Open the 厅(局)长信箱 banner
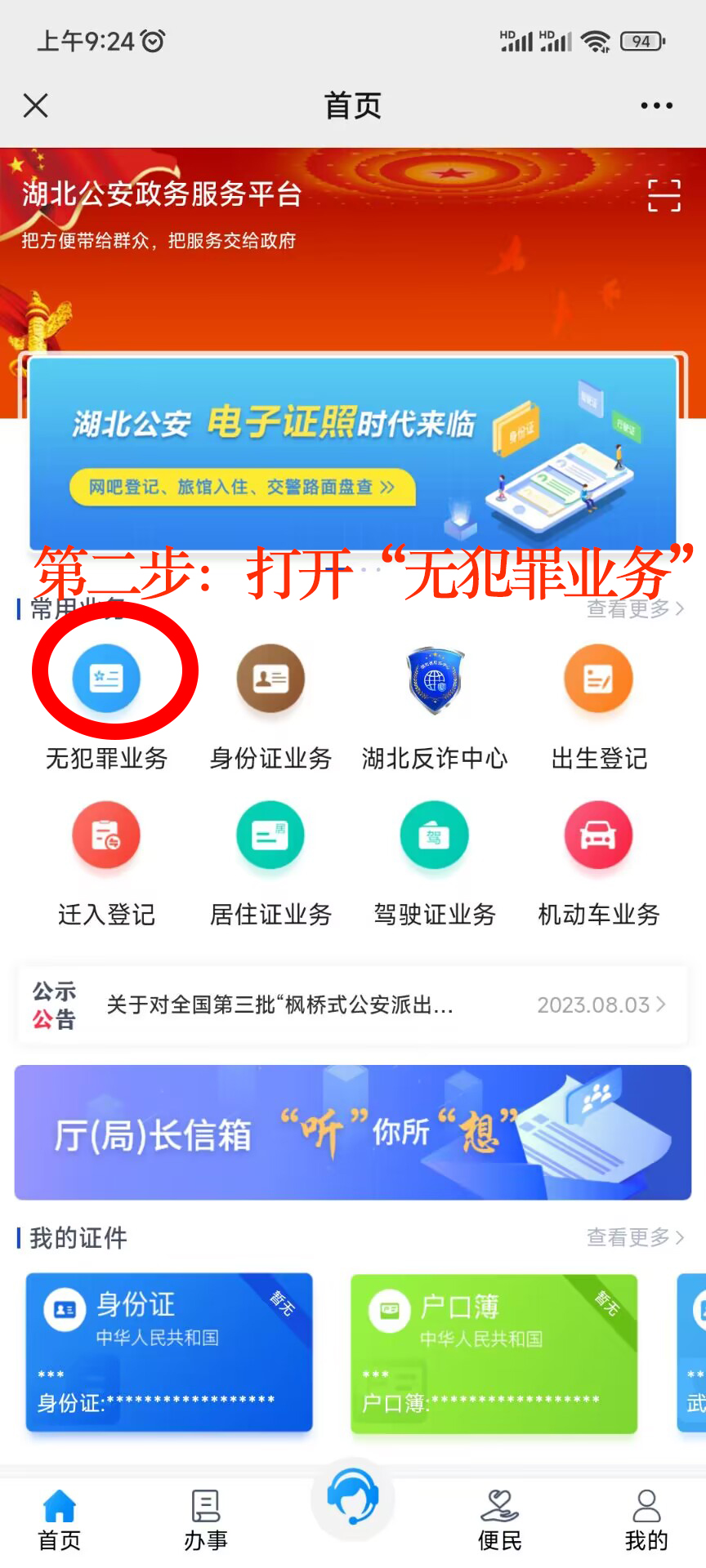706x1568 pixels. pos(353,1133)
